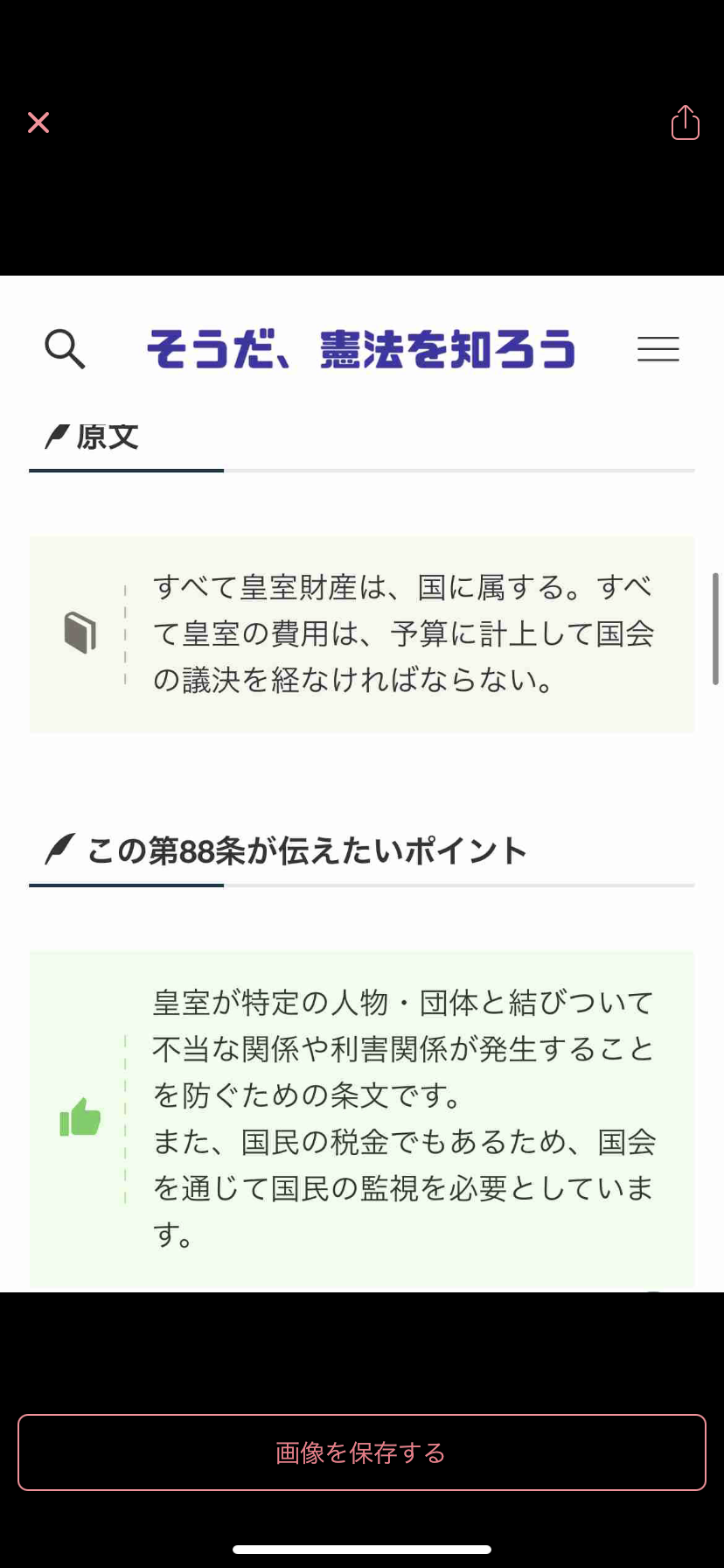The width and height of the screenshot is (724, 1568).
Task: Tap the red X close icon
Action: (38, 122)
